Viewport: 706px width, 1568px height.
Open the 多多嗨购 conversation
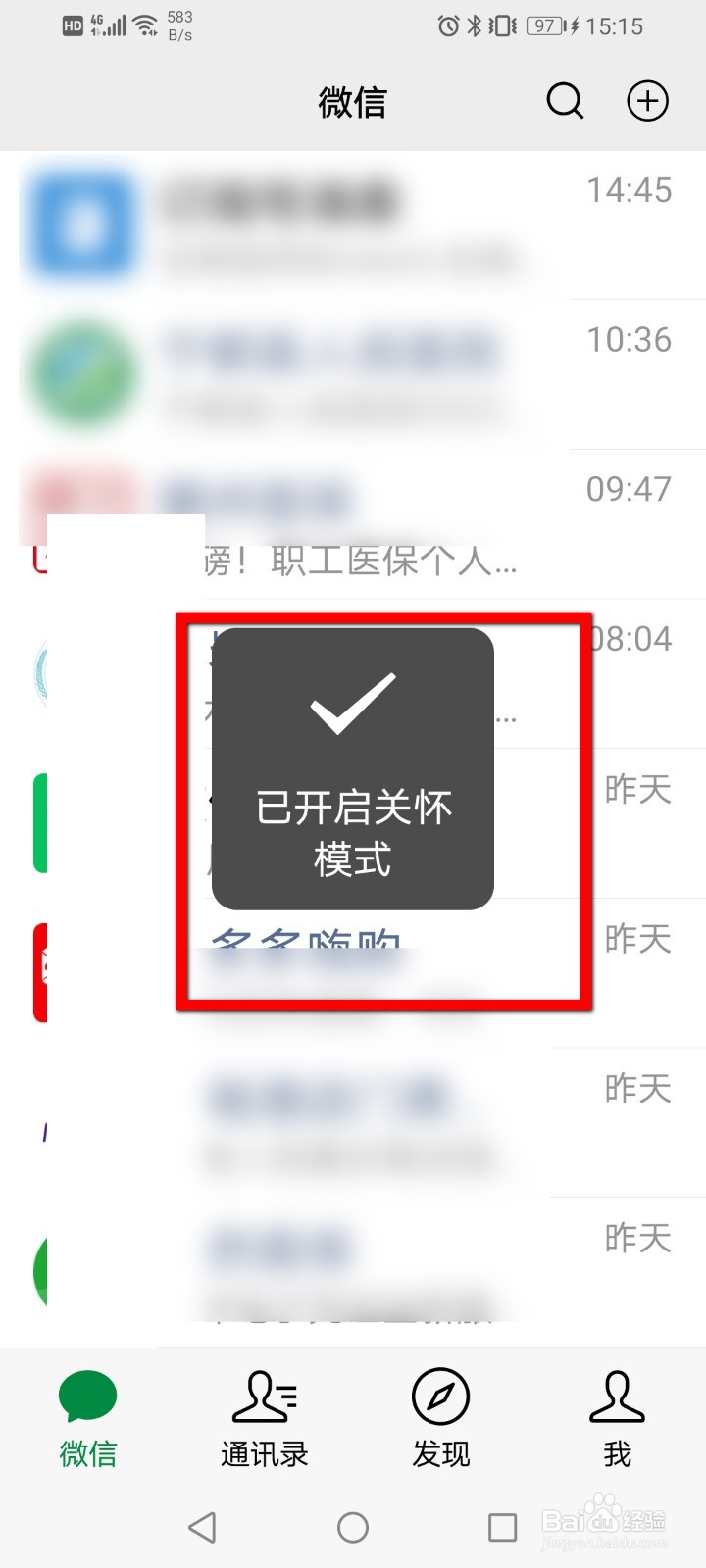pos(309,944)
